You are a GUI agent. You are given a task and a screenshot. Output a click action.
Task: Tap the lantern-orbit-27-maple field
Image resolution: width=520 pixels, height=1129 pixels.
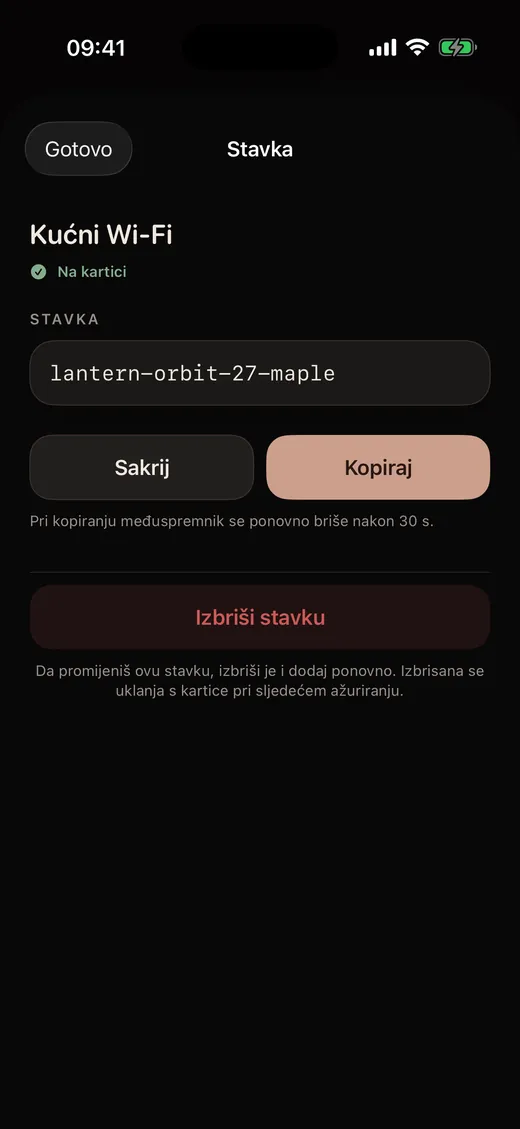(260, 373)
